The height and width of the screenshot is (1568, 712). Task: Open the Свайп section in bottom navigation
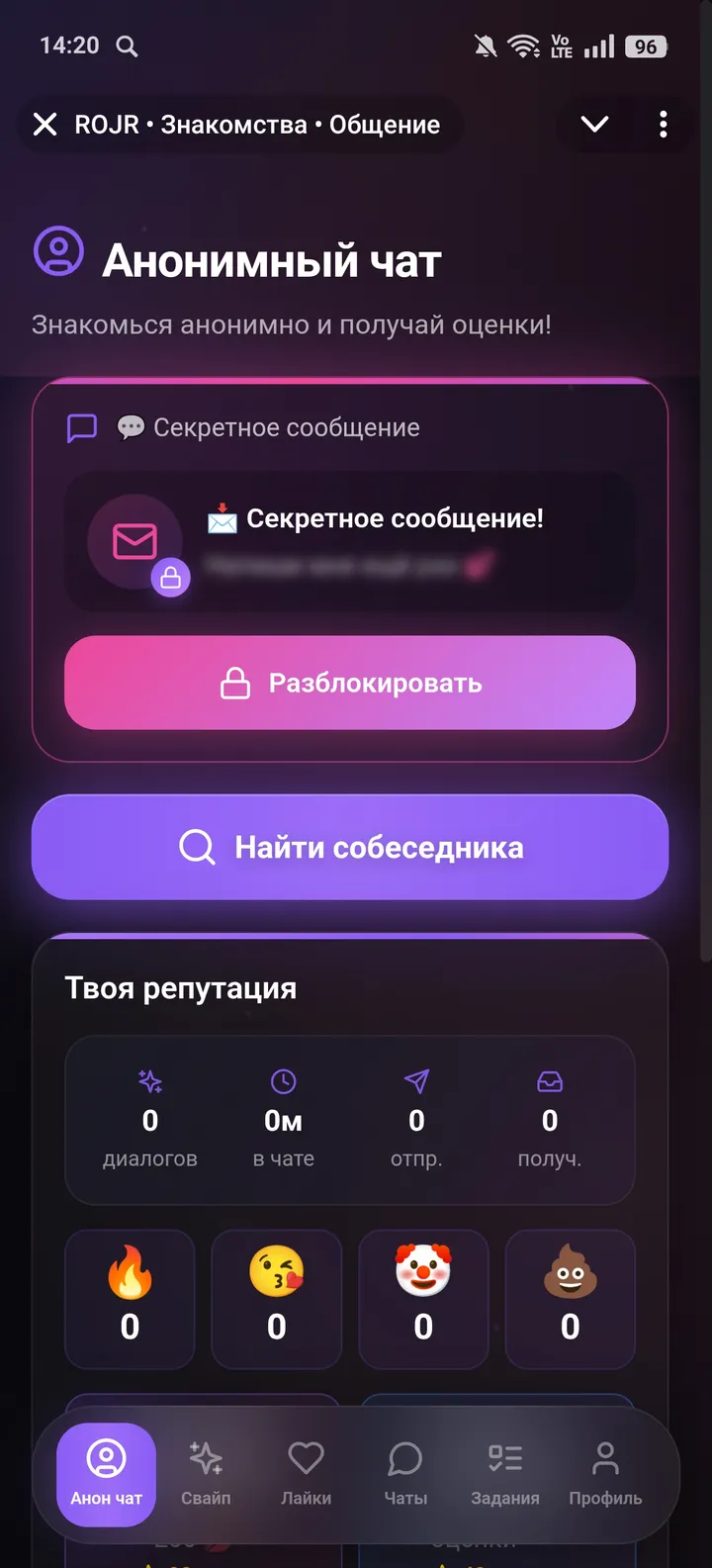[x=206, y=1474]
